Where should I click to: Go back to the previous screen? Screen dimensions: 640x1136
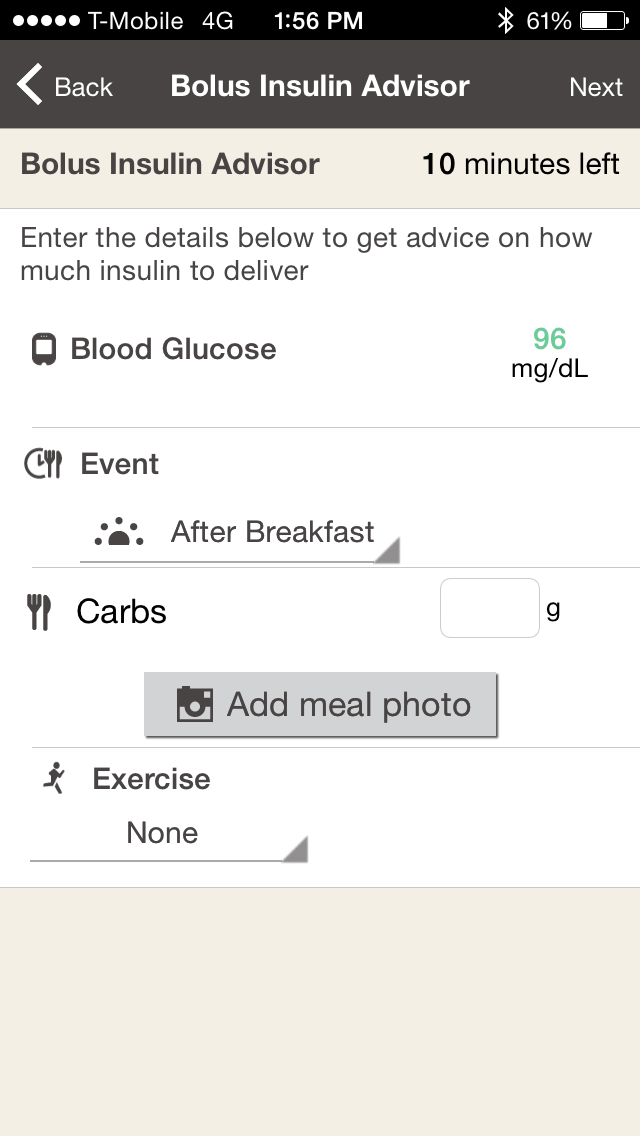tap(65, 86)
